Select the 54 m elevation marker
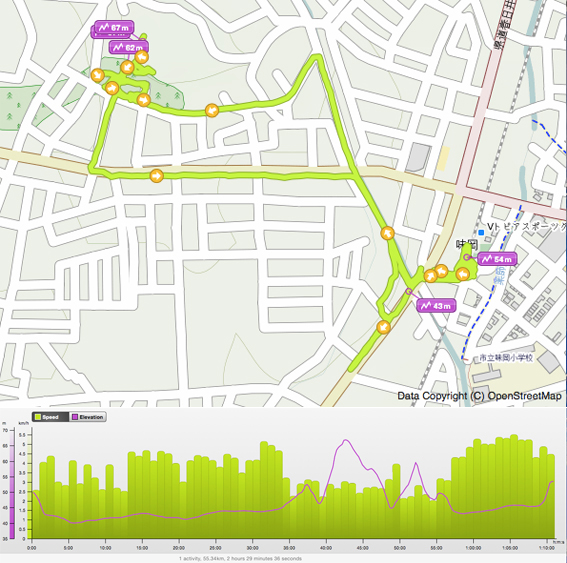This screenshot has height=563, width=567. pos(497,259)
